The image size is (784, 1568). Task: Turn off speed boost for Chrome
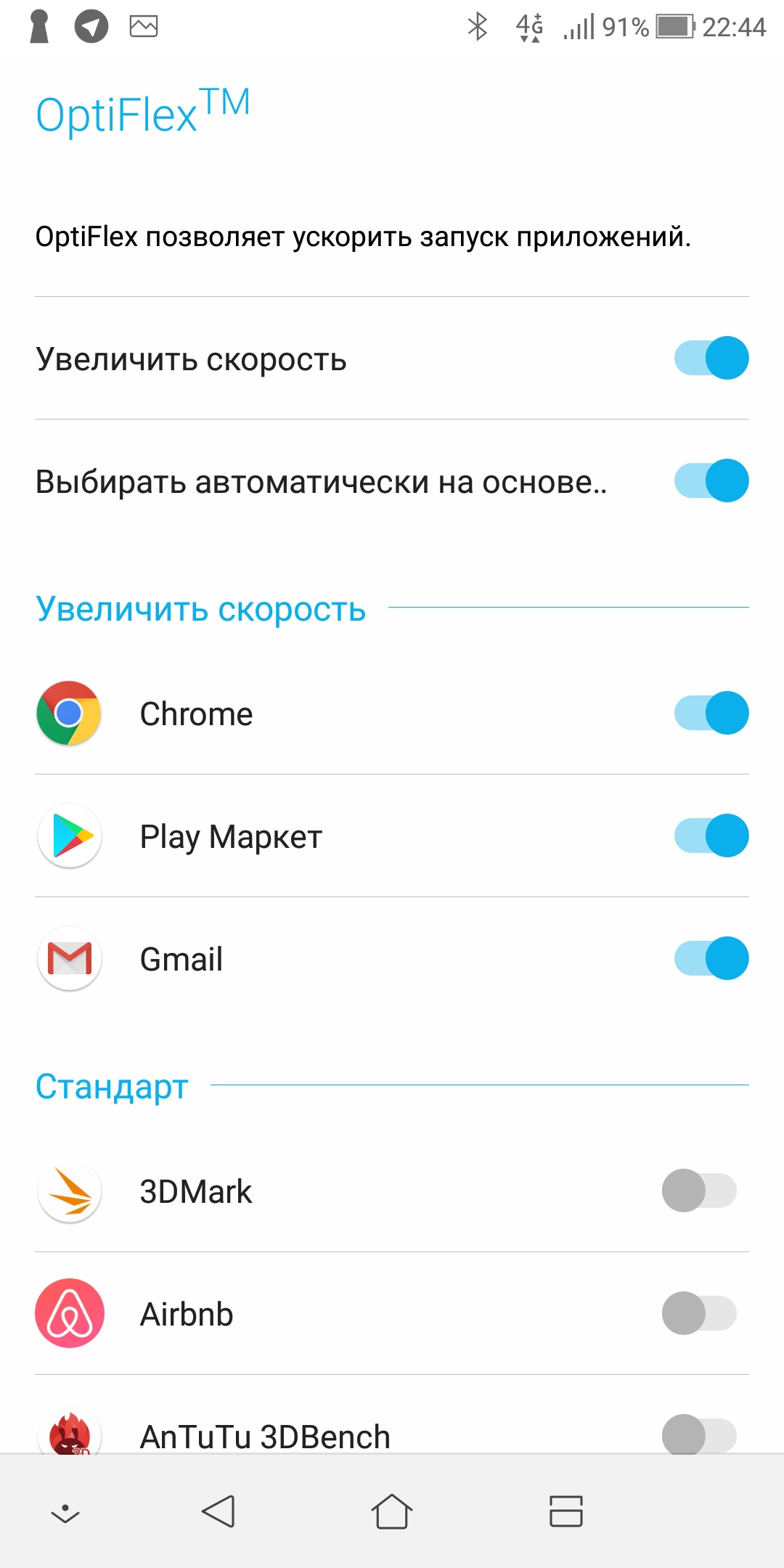711,713
